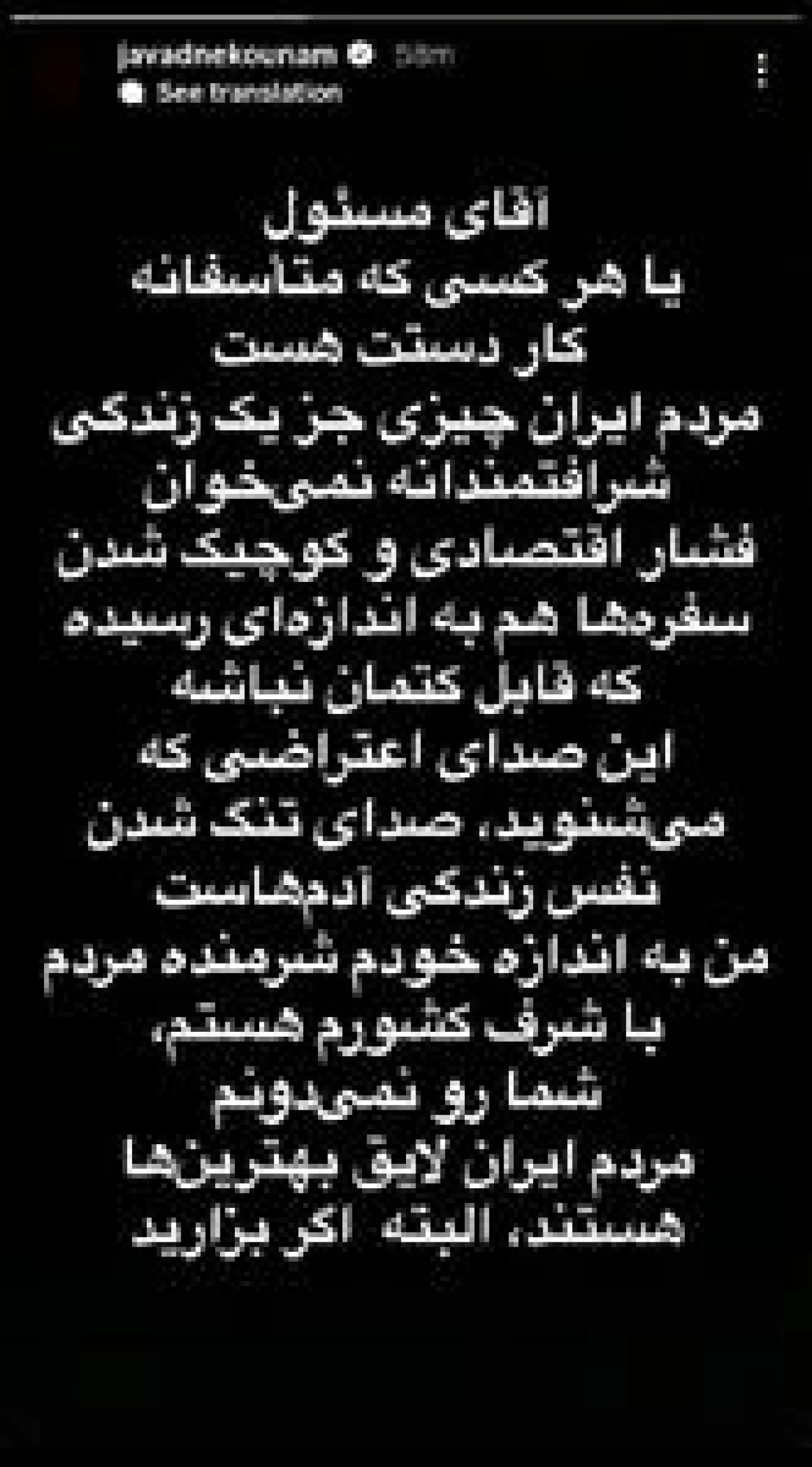812x1467 pixels.
Task: Tap the story to pause playback
Action: 406,744
